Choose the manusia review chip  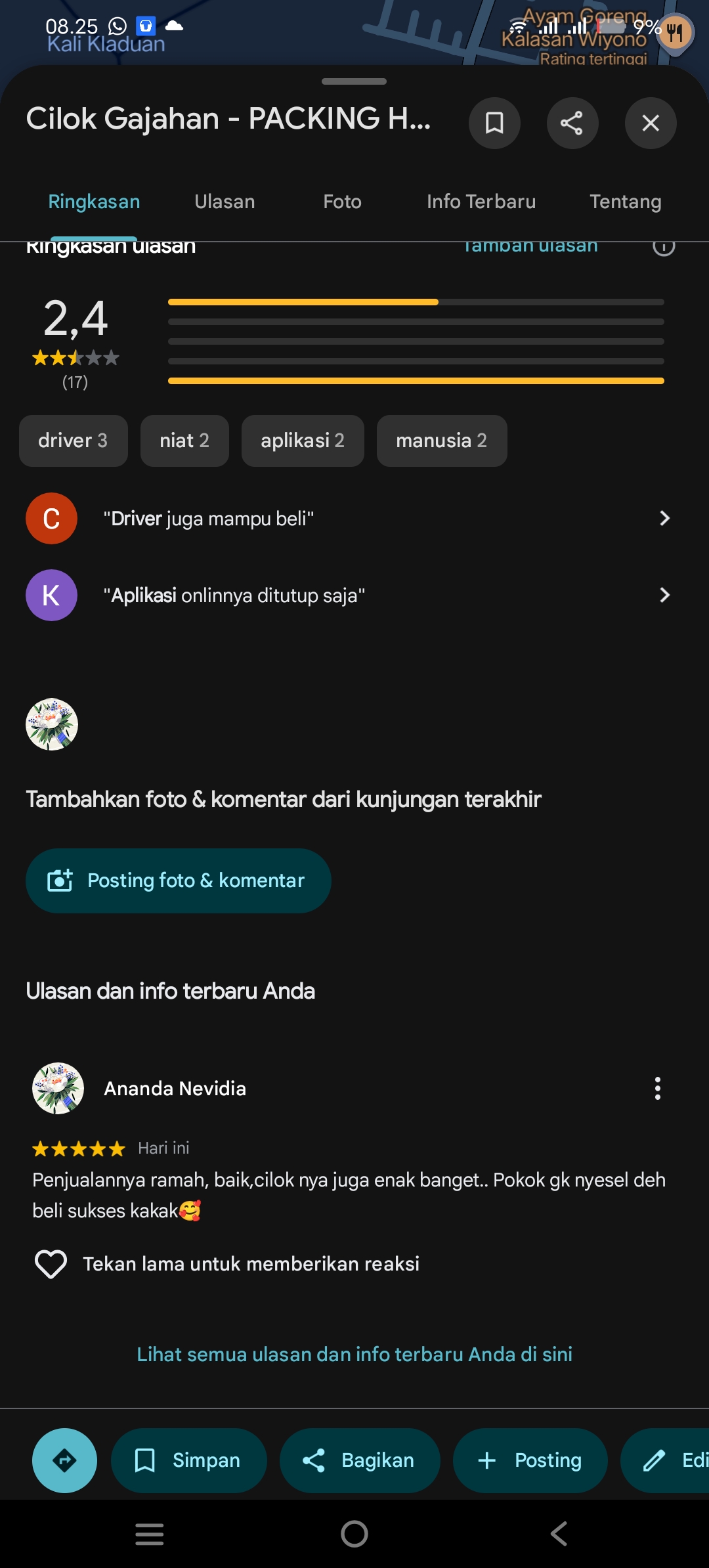pos(441,441)
